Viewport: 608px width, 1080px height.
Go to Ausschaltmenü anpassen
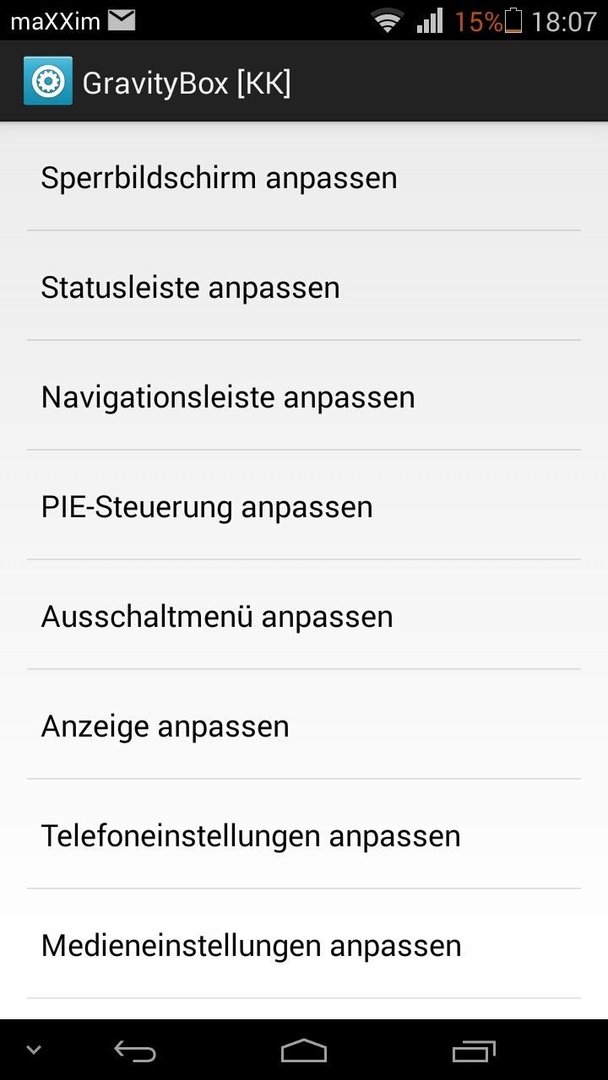click(304, 614)
